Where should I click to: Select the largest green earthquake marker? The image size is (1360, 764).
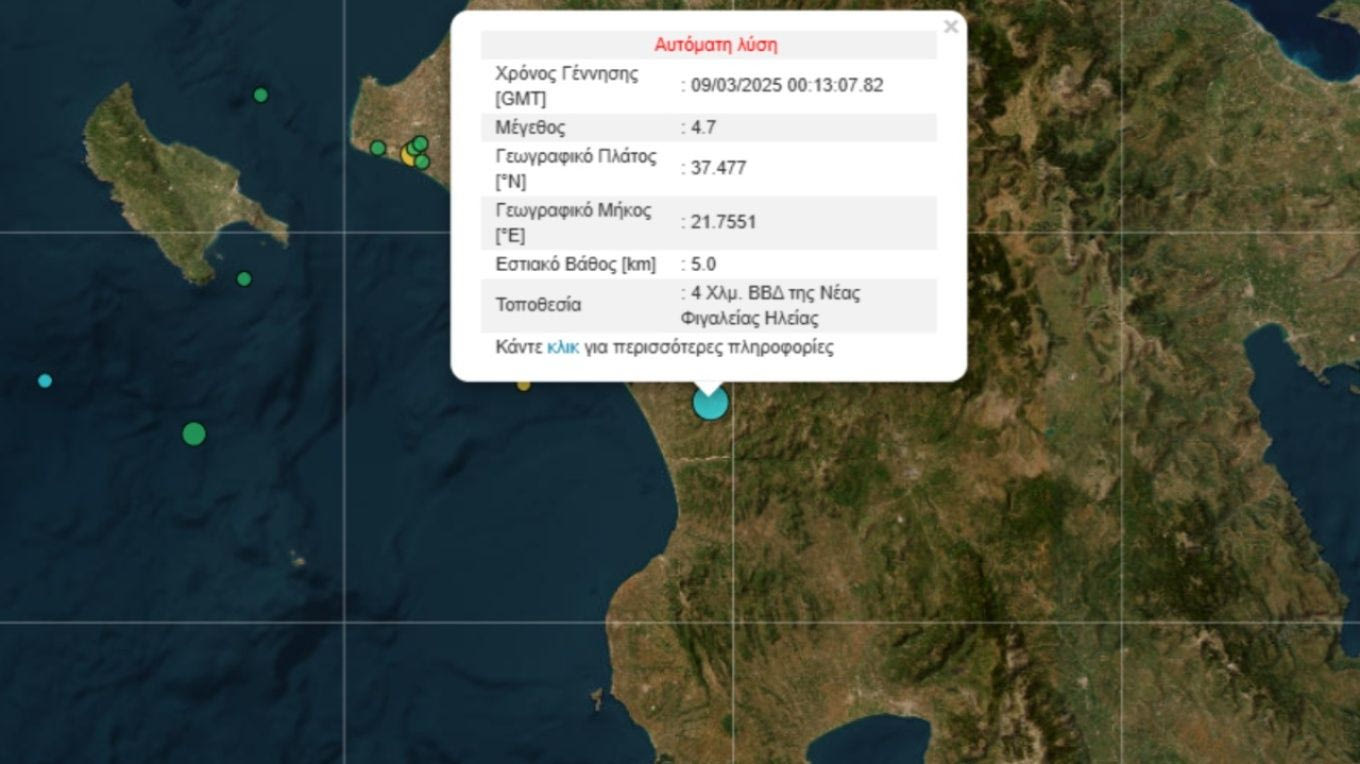coord(194,434)
